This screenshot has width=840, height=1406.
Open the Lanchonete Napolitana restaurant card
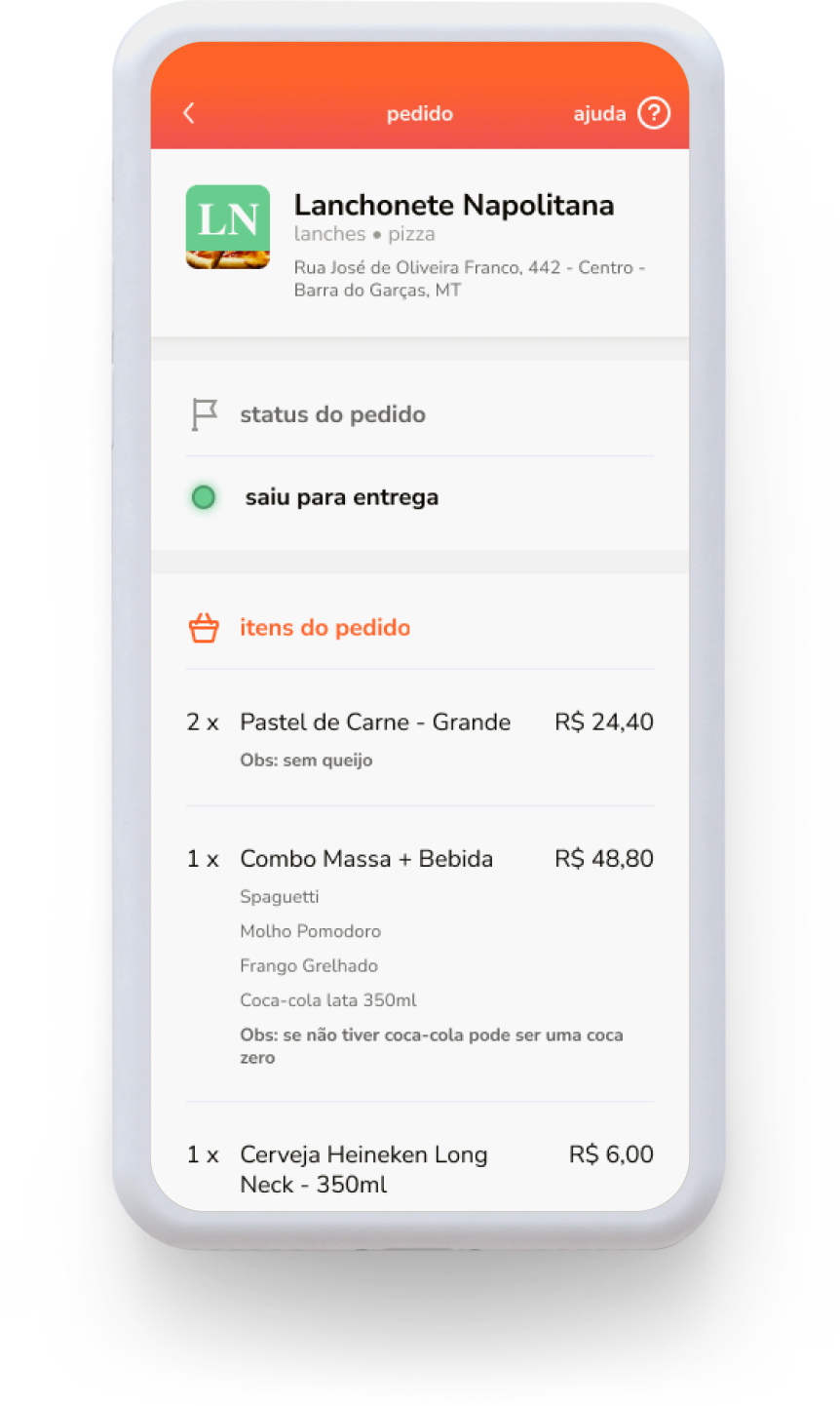[x=419, y=242]
